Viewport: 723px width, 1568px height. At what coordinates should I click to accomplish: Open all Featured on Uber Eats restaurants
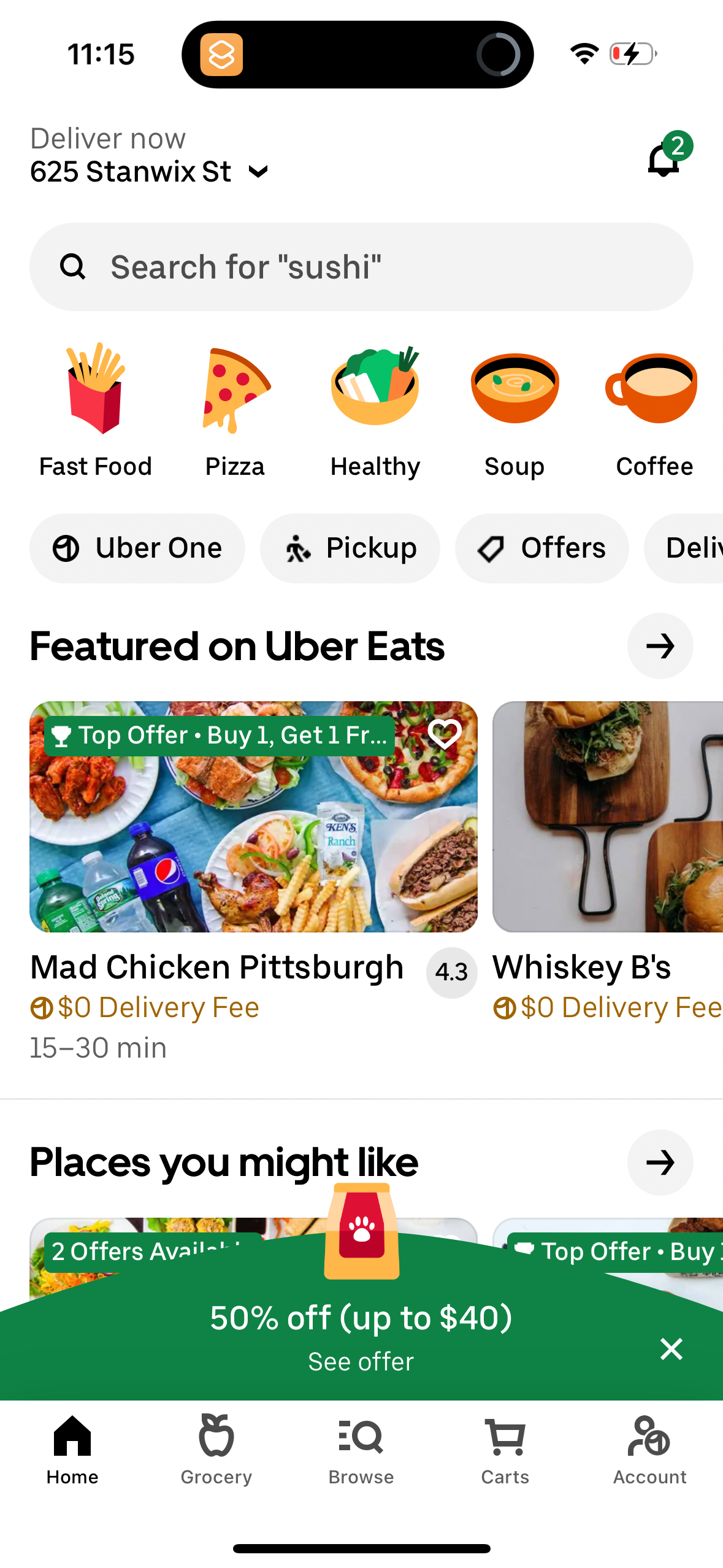(x=660, y=646)
